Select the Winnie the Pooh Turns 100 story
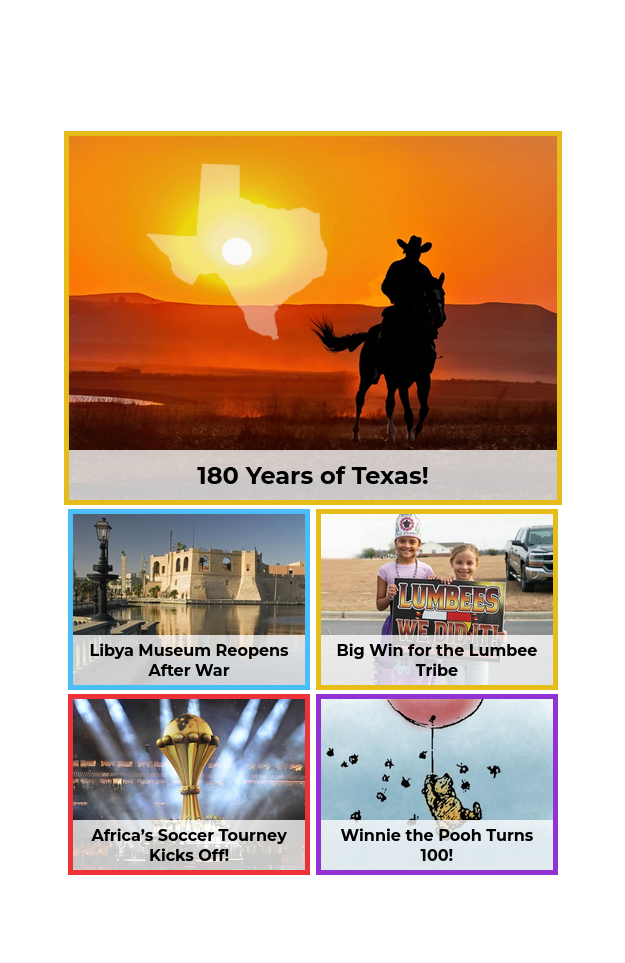Image resolution: width=625 pixels, height=963 pixels. [437, 785]
